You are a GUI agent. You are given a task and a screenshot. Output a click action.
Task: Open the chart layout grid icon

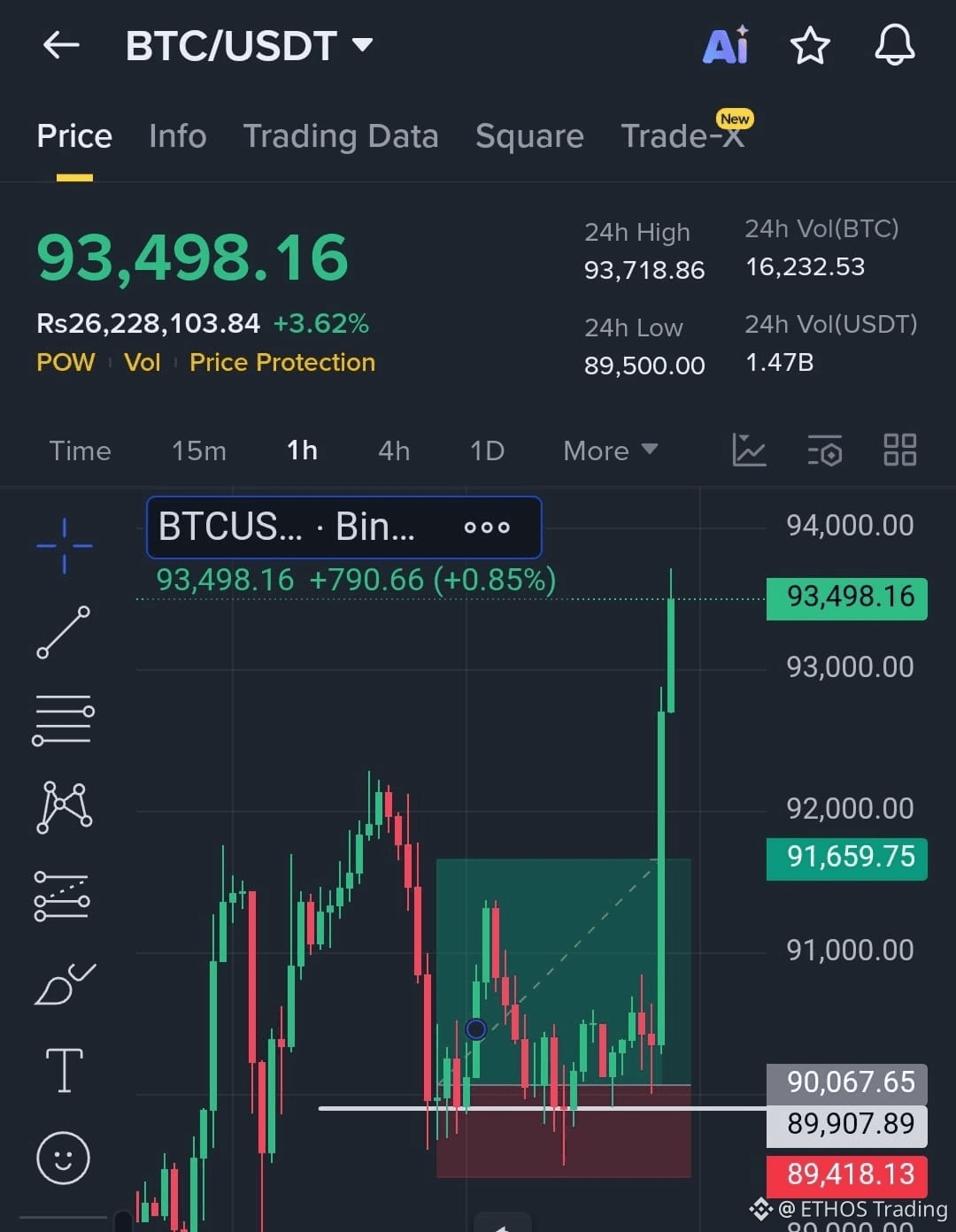point(900,450)
